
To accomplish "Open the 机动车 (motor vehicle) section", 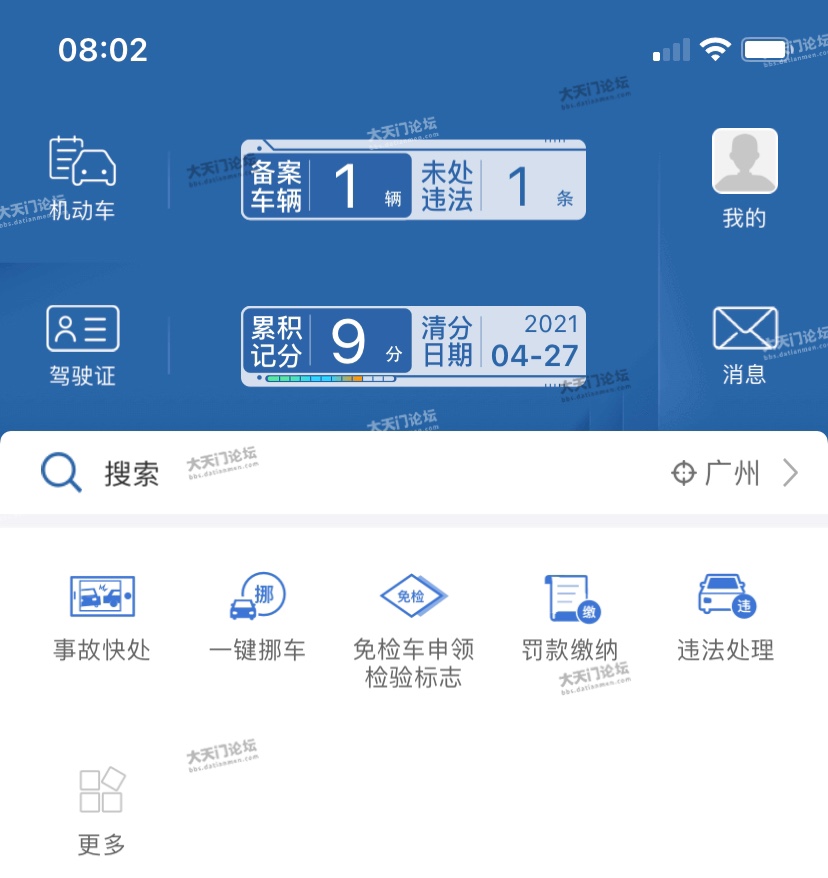I will tap(83, 178).
